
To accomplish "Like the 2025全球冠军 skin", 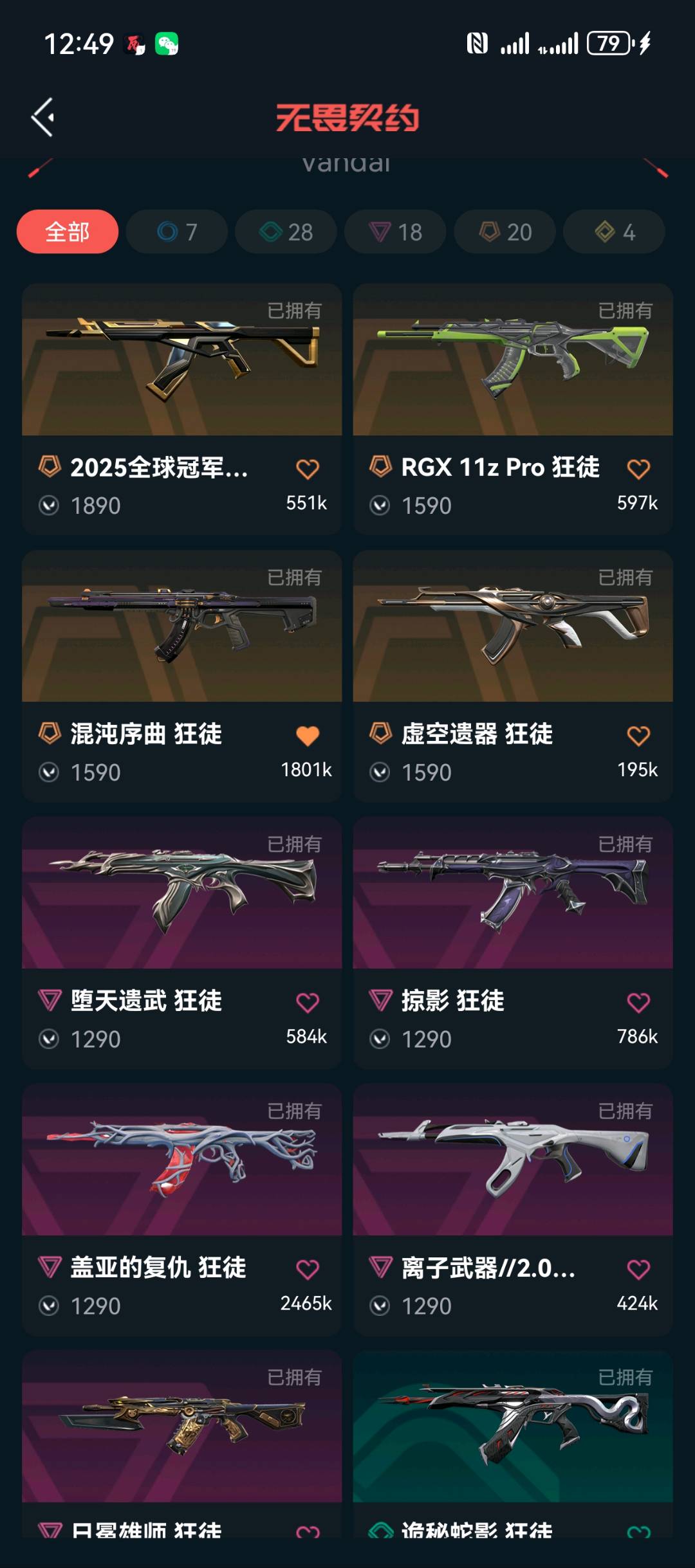I will tap(308, 469).
